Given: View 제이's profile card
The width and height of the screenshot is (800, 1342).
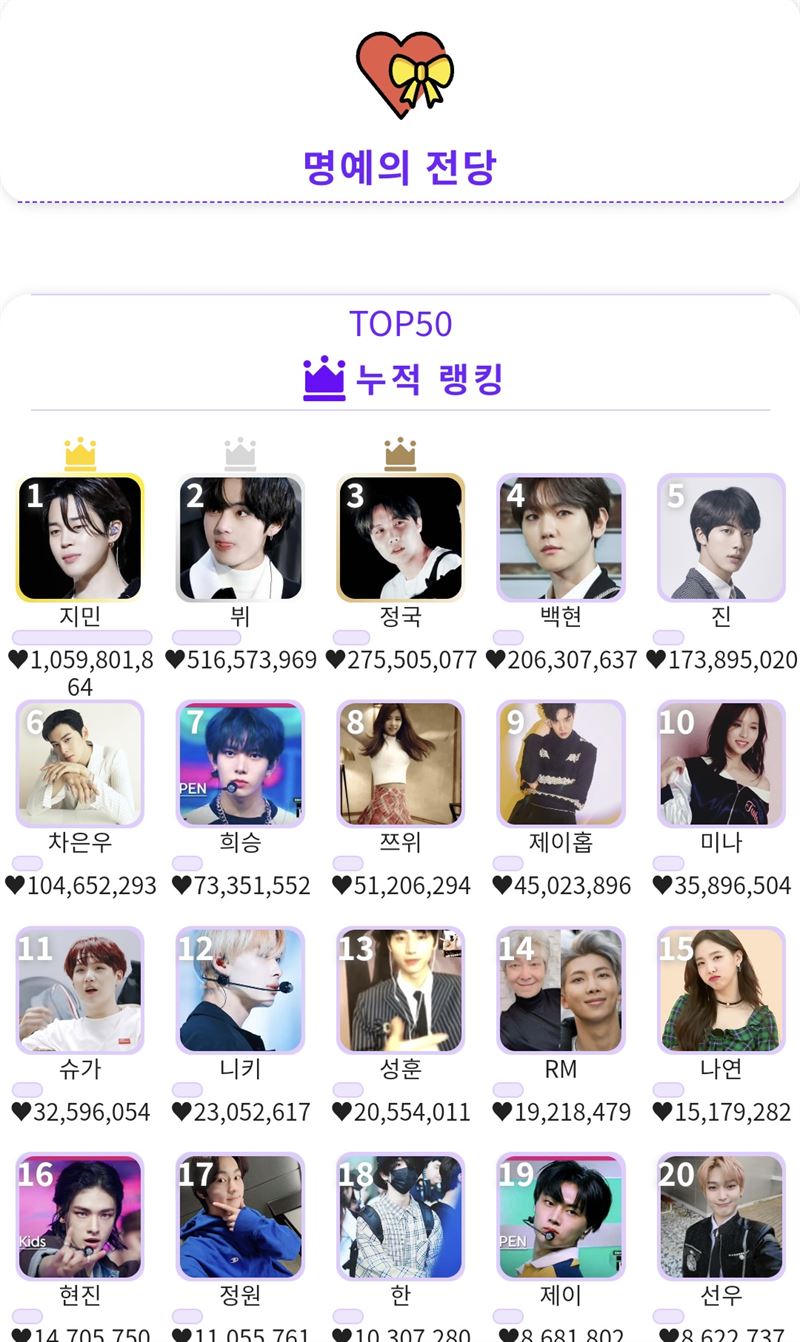Looking at the screenshot, I should 561,1216.
